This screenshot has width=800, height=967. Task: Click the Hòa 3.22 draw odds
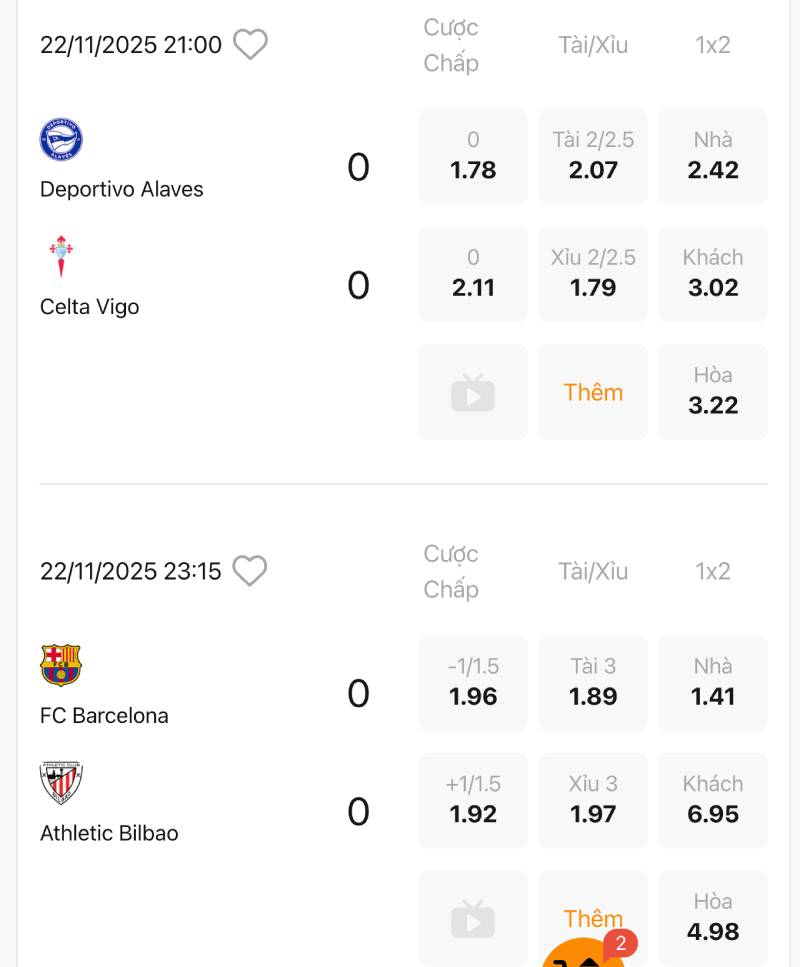pyautogui.click(x=712, y=392)
